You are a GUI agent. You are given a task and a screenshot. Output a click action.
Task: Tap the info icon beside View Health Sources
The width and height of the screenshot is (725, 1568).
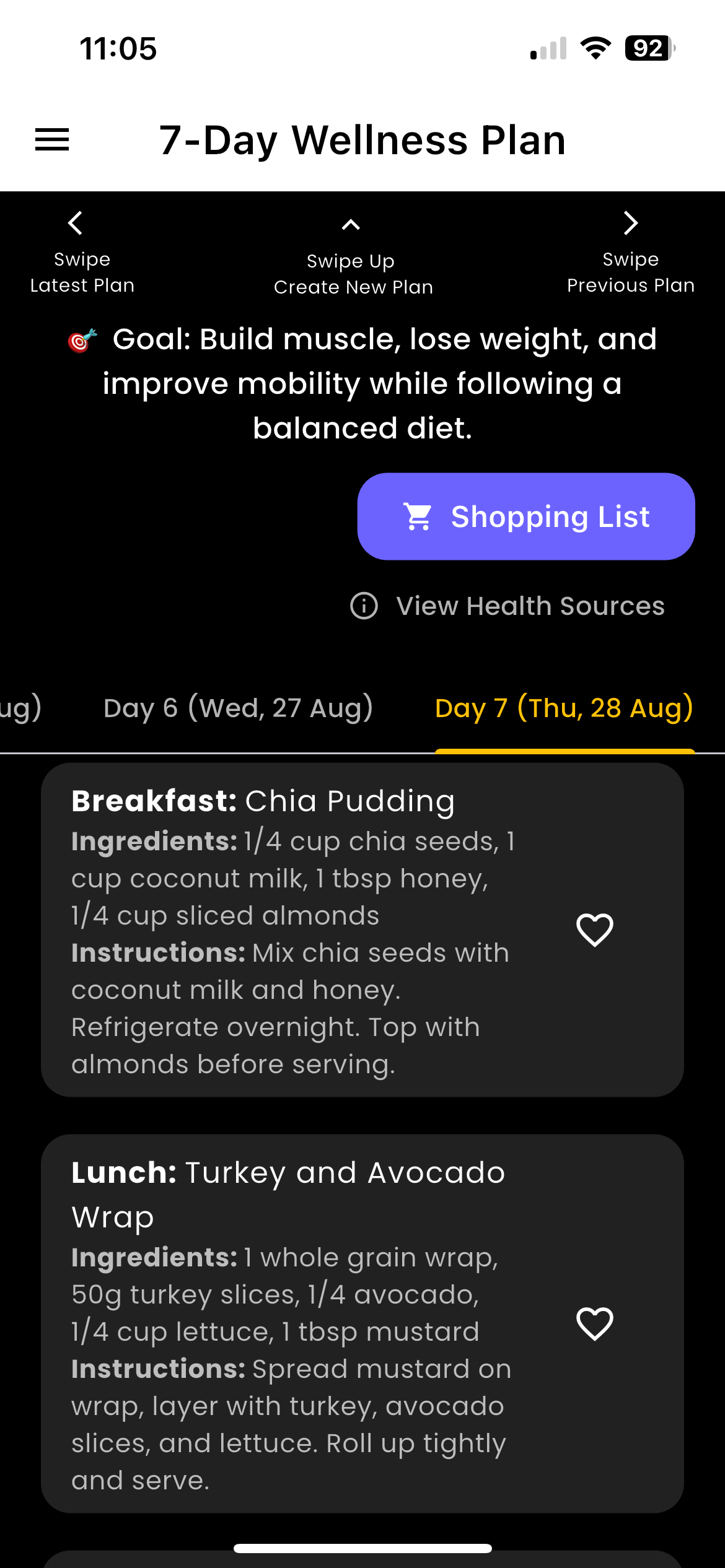[363, 606]
